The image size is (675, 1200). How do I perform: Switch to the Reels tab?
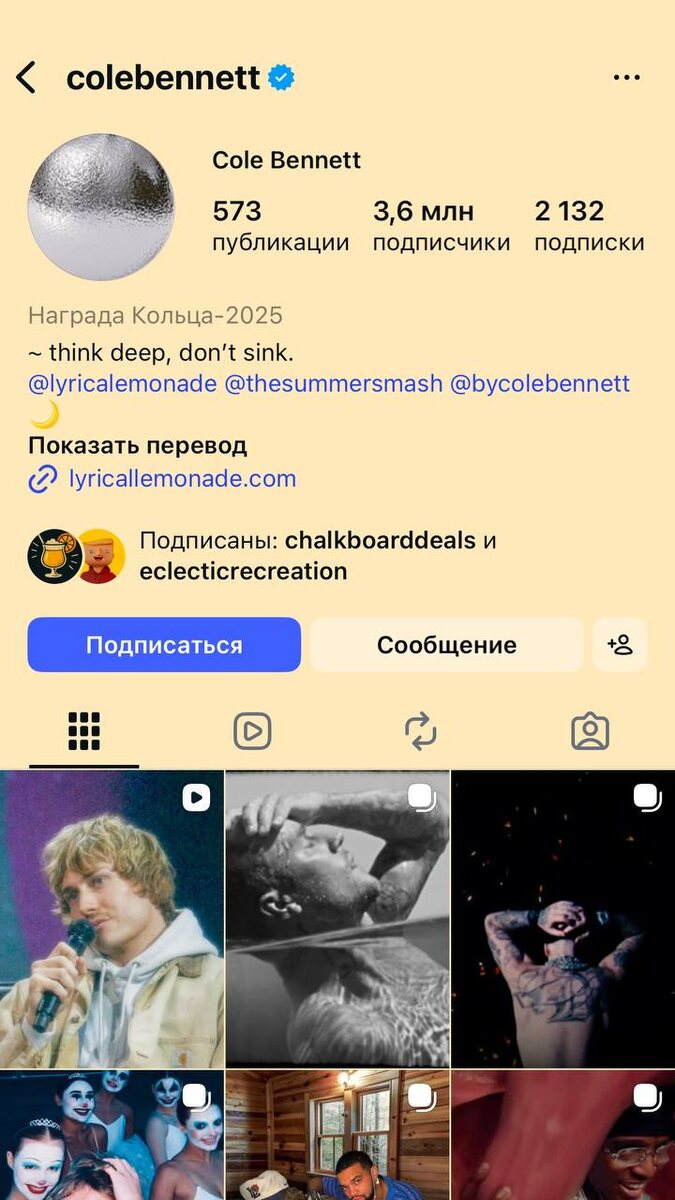tap(252, 732)
